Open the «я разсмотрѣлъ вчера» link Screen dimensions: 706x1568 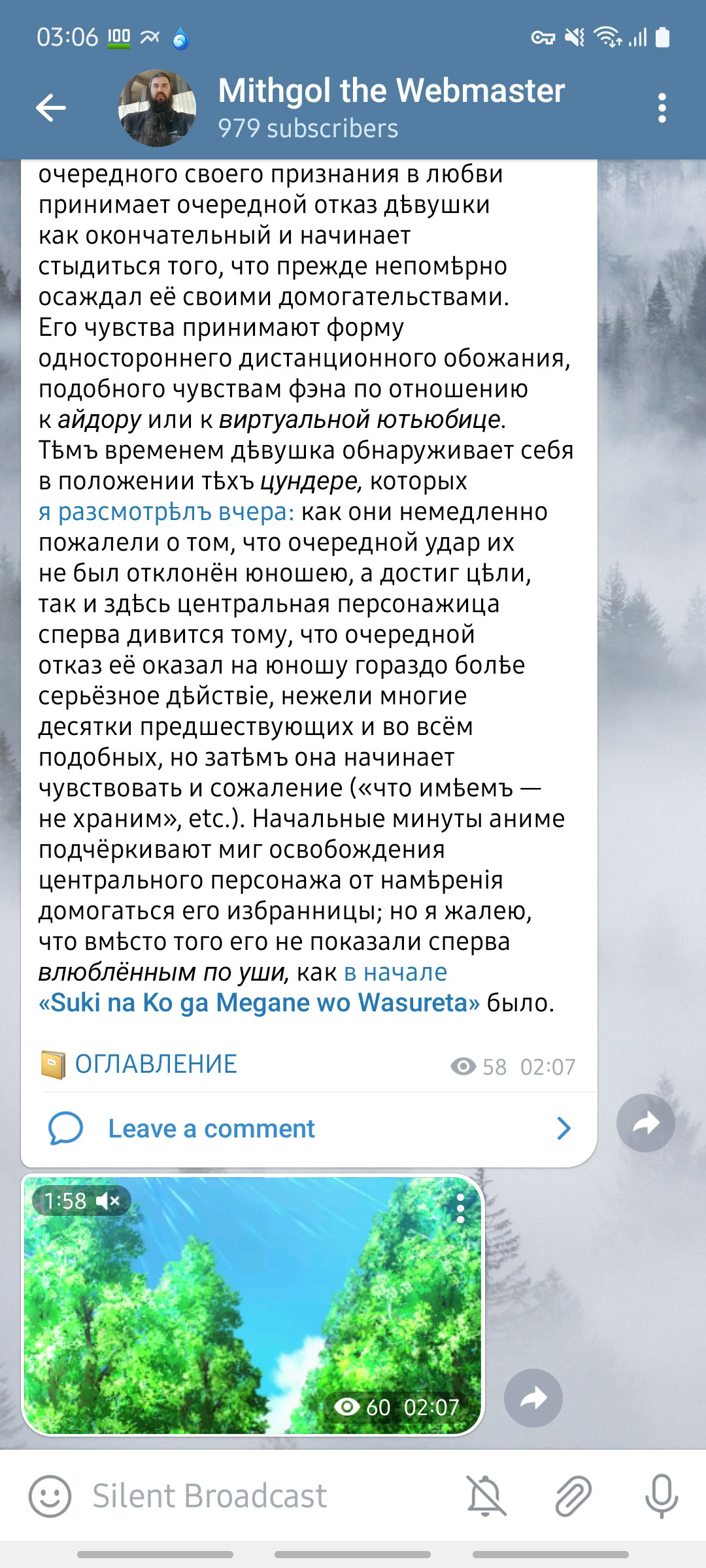(x=166, y=512)
